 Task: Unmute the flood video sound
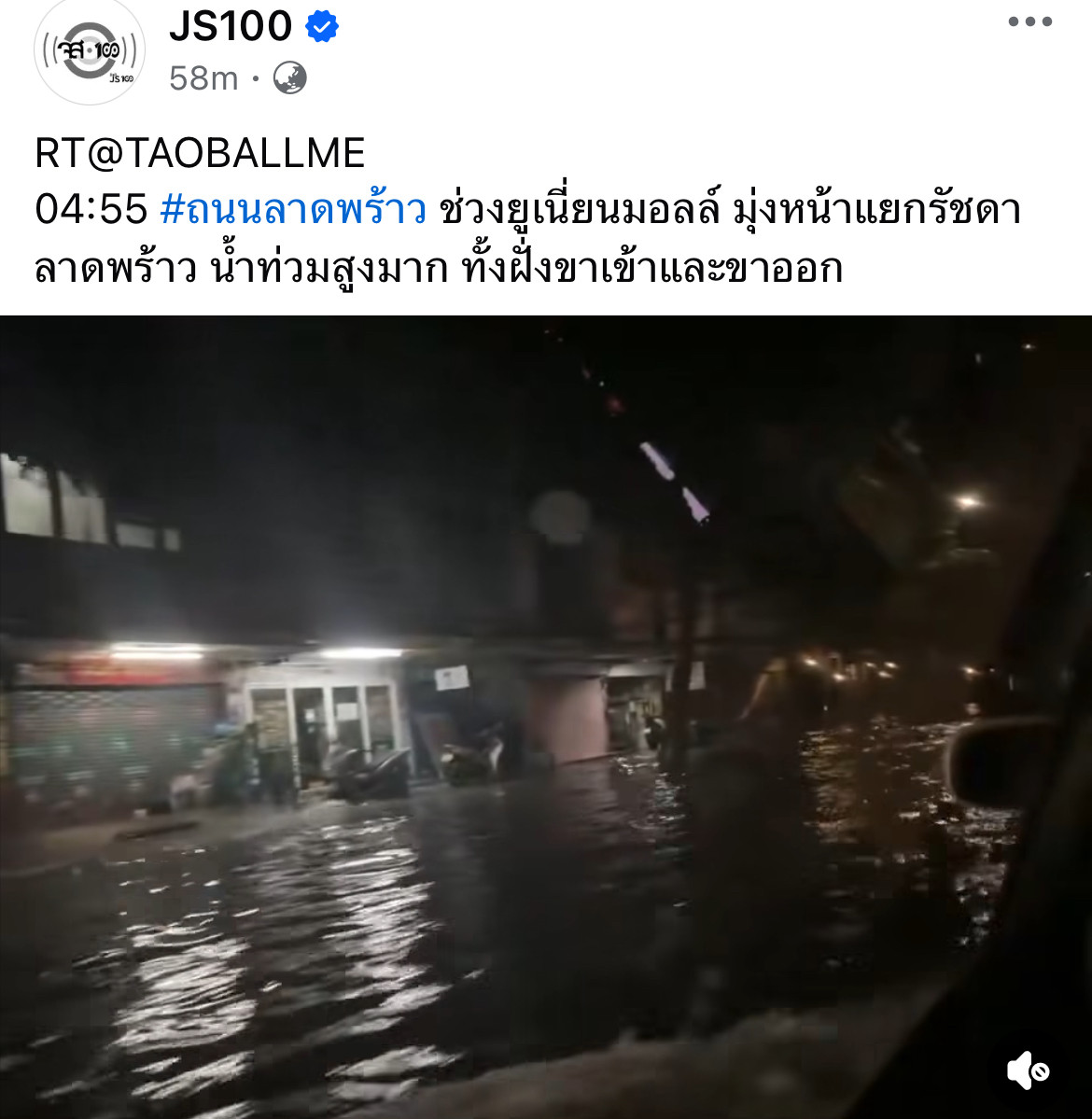[1028, 1070]
